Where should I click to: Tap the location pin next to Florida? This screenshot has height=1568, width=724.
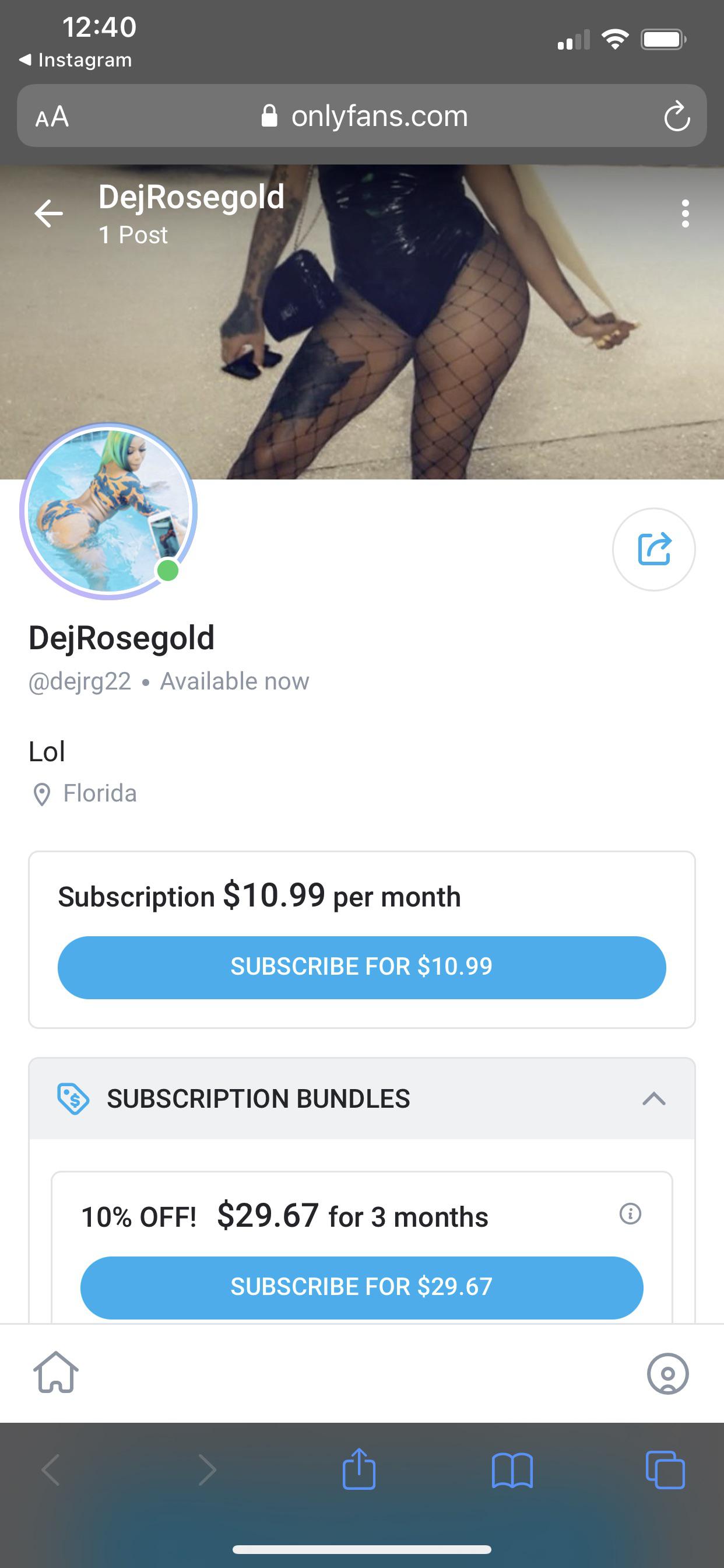pyautogui.click(x=41, y=793)
